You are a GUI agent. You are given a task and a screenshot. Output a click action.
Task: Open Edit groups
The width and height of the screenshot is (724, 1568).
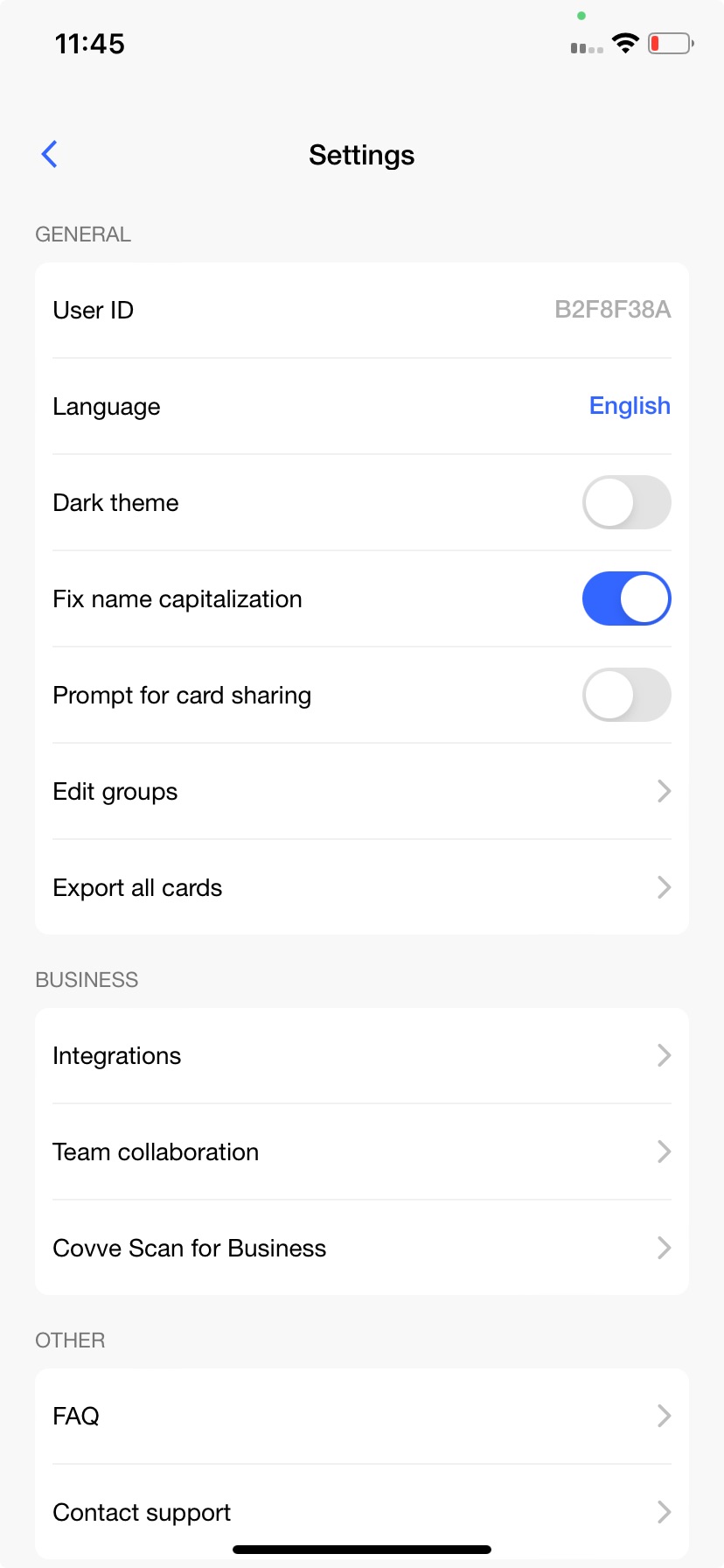(x=361, y=792)
